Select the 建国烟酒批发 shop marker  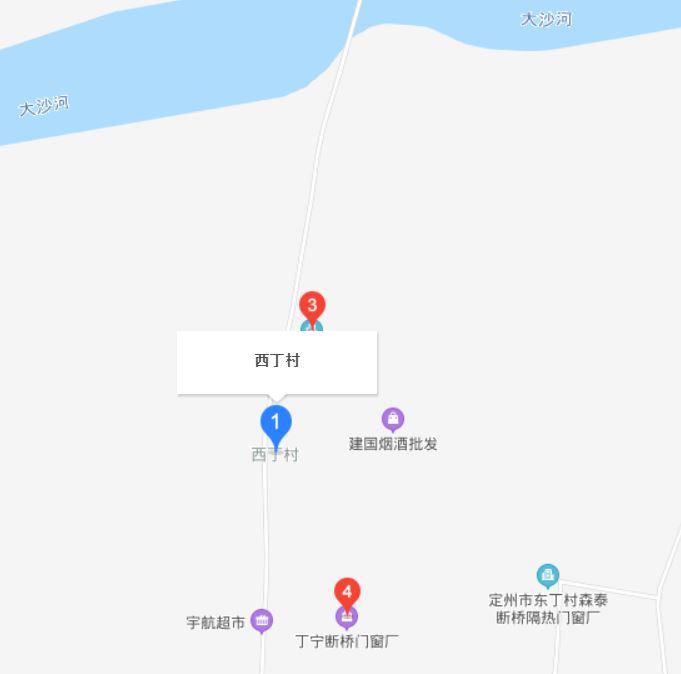click(x=393, y=418)
